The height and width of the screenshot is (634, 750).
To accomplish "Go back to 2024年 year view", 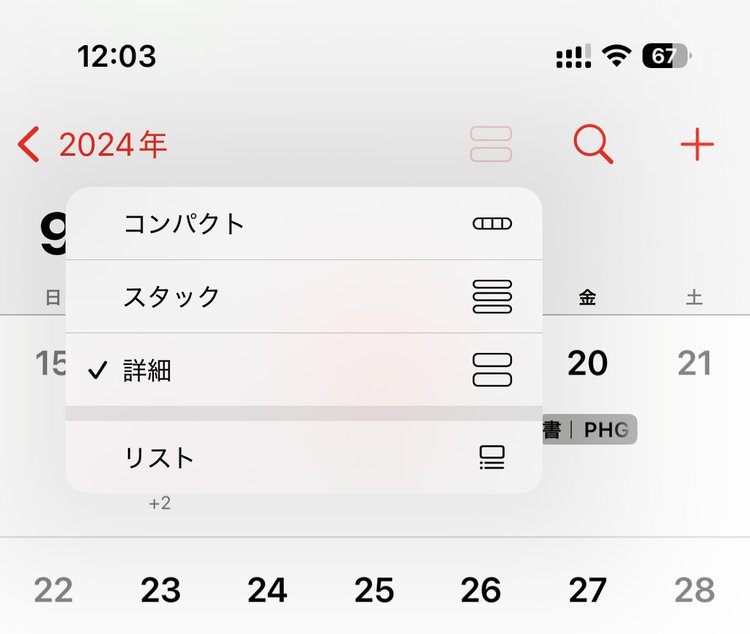I will (x=92, y=146).
